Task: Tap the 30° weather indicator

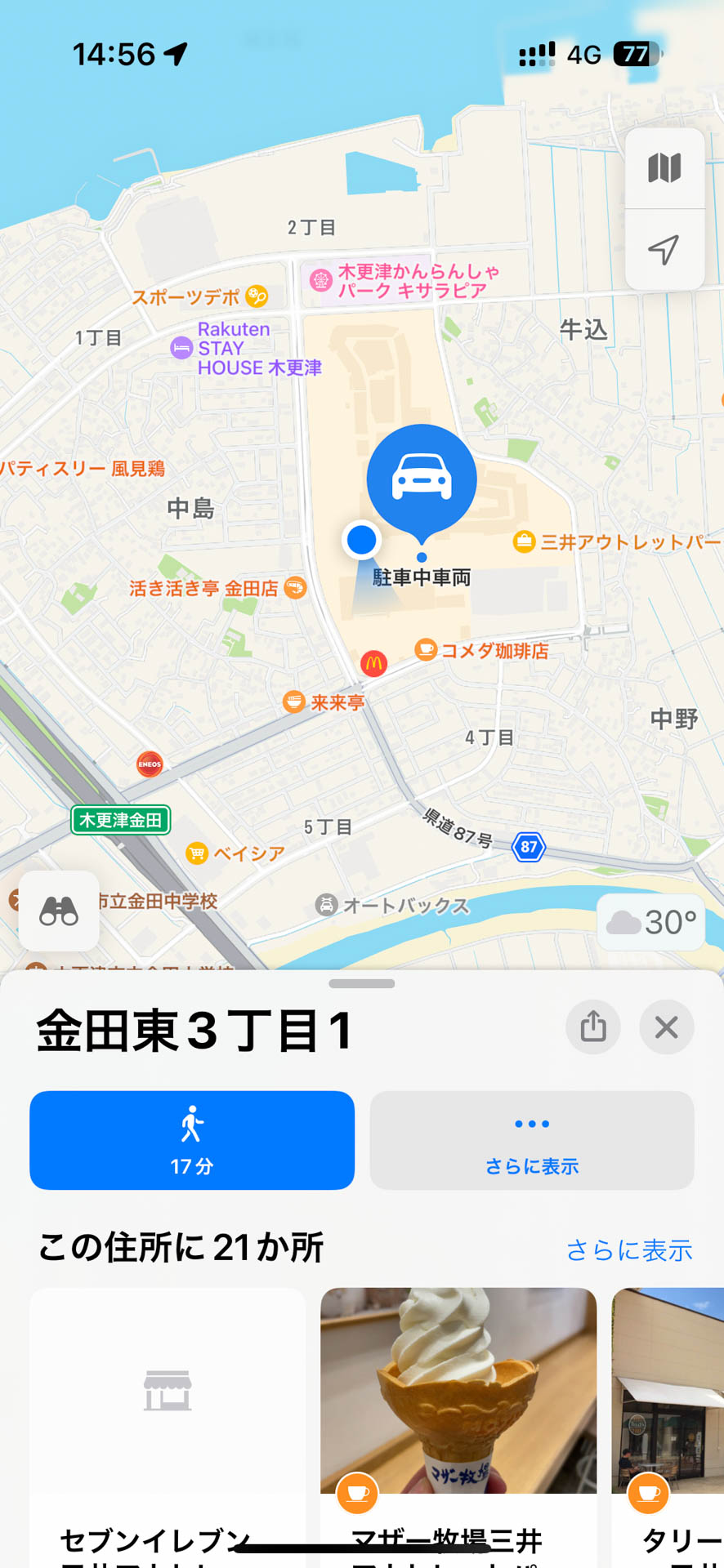Action: 651,923
